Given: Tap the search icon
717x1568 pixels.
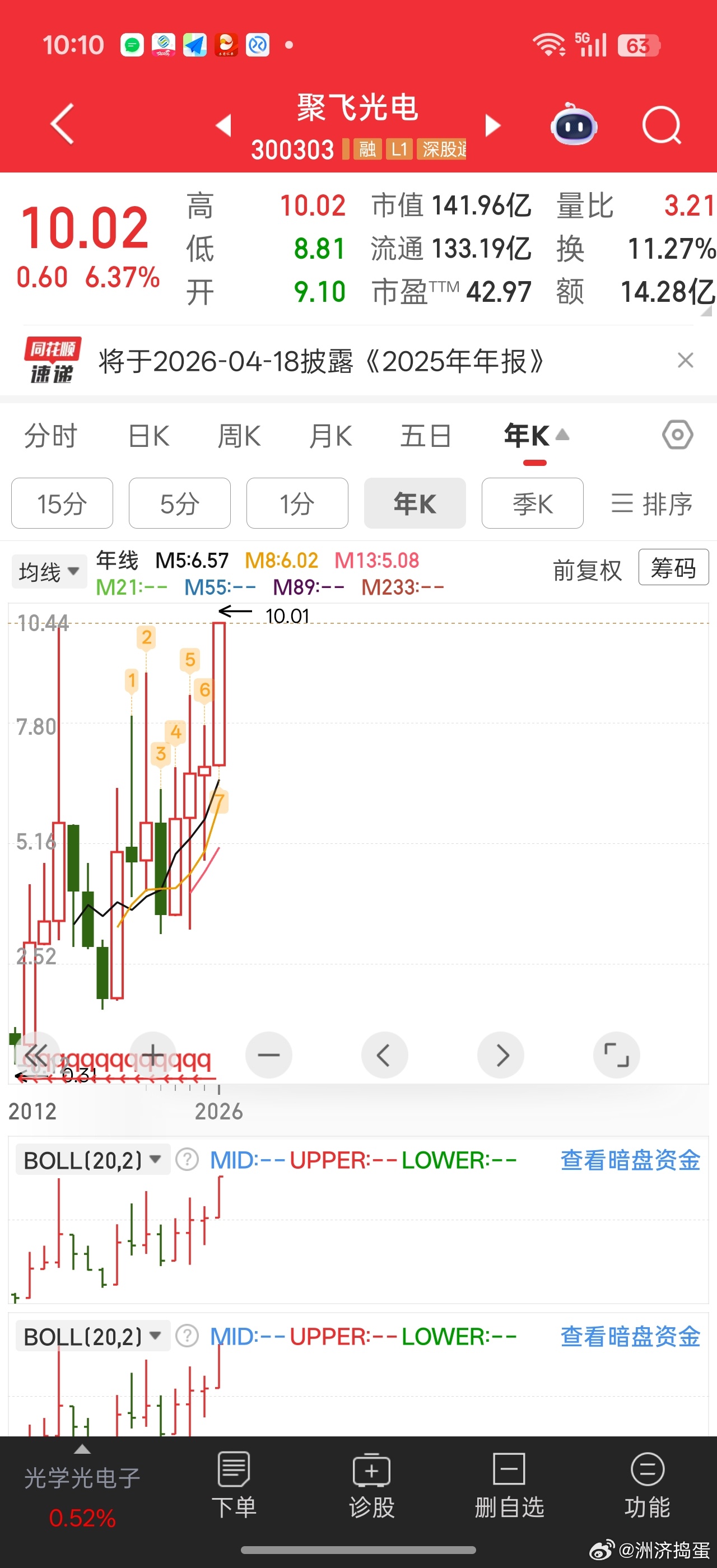Looking at the screenshot, I should pyautogui.click(x=661, y=124).
